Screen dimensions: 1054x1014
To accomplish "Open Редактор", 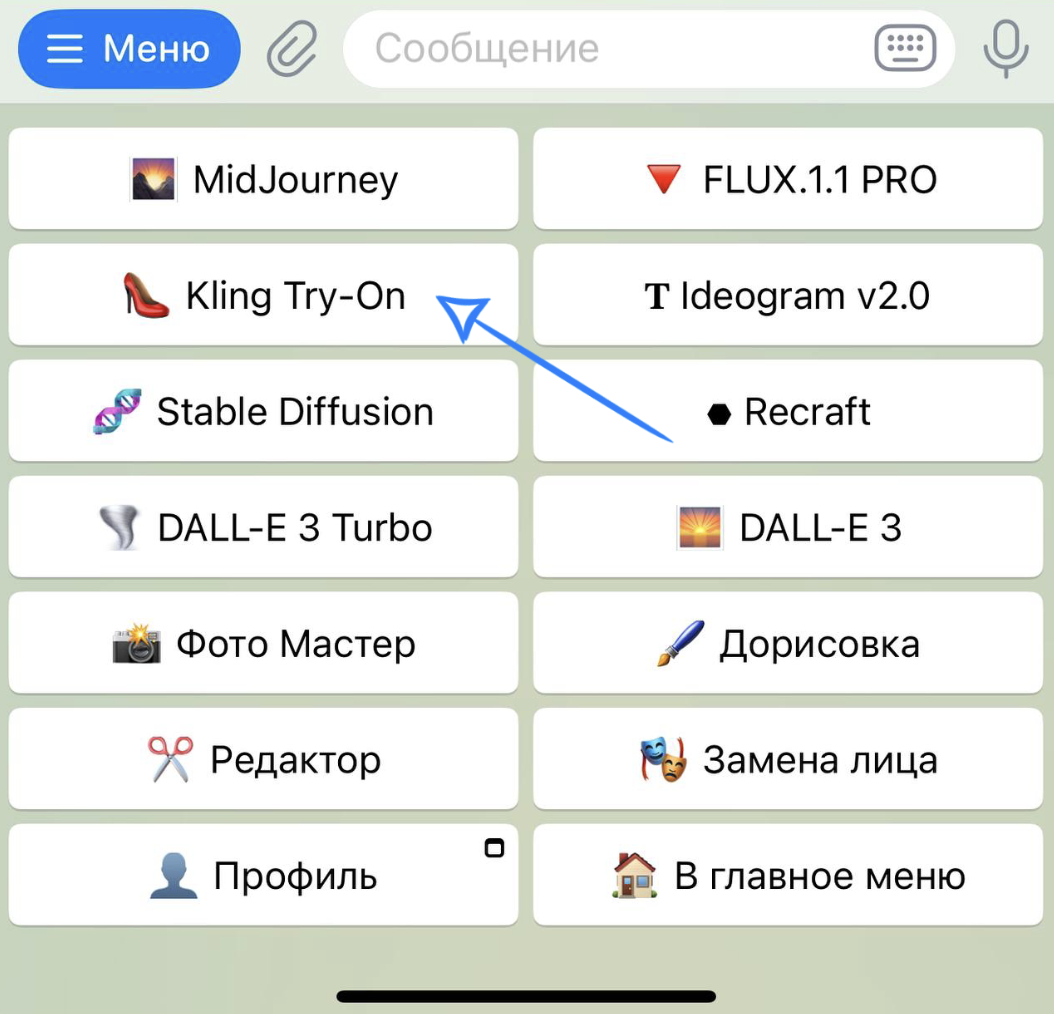I will (x=264, y=759).
